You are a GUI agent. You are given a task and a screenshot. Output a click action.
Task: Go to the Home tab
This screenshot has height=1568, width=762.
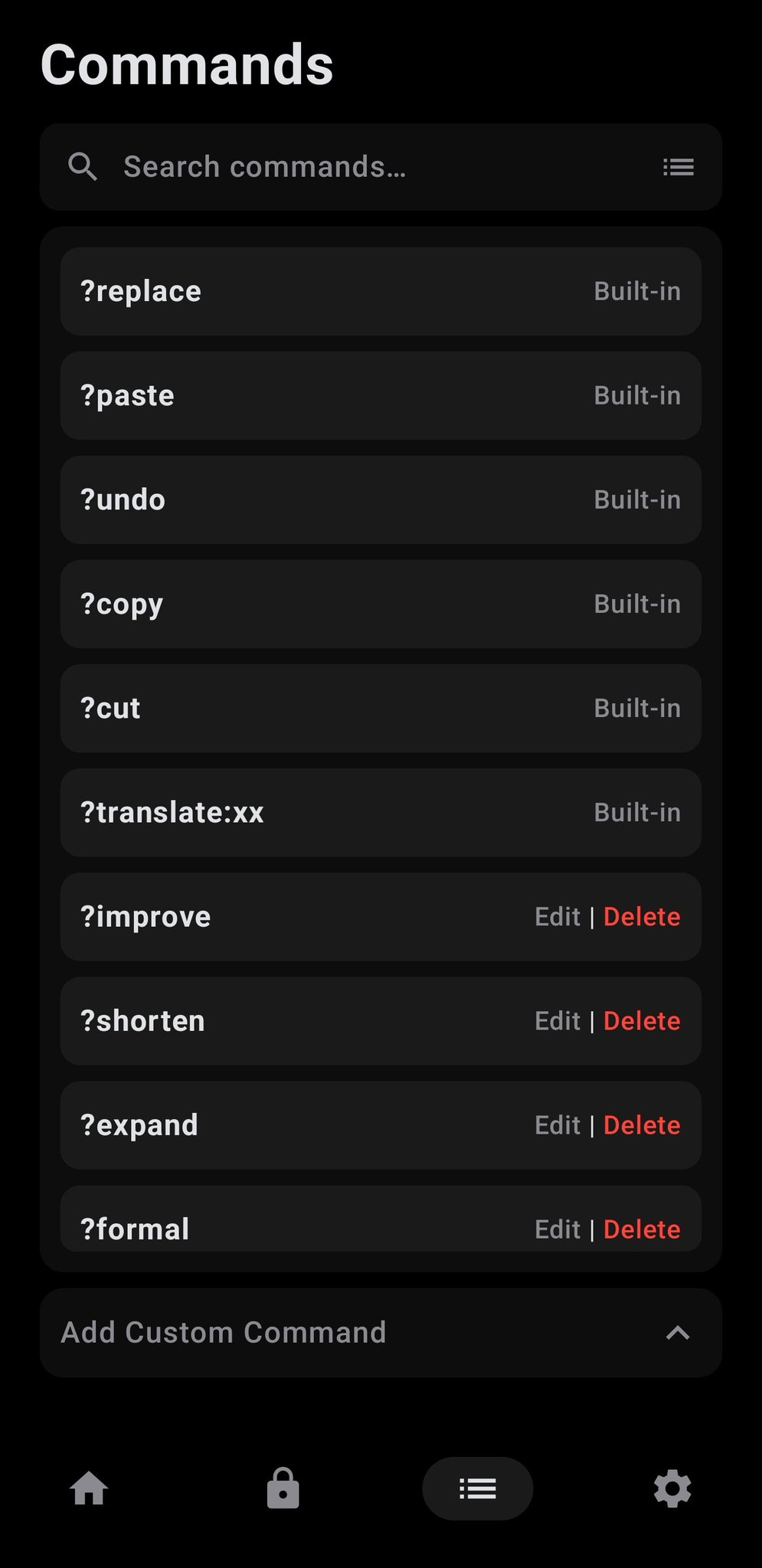[x=89, y=1488]
